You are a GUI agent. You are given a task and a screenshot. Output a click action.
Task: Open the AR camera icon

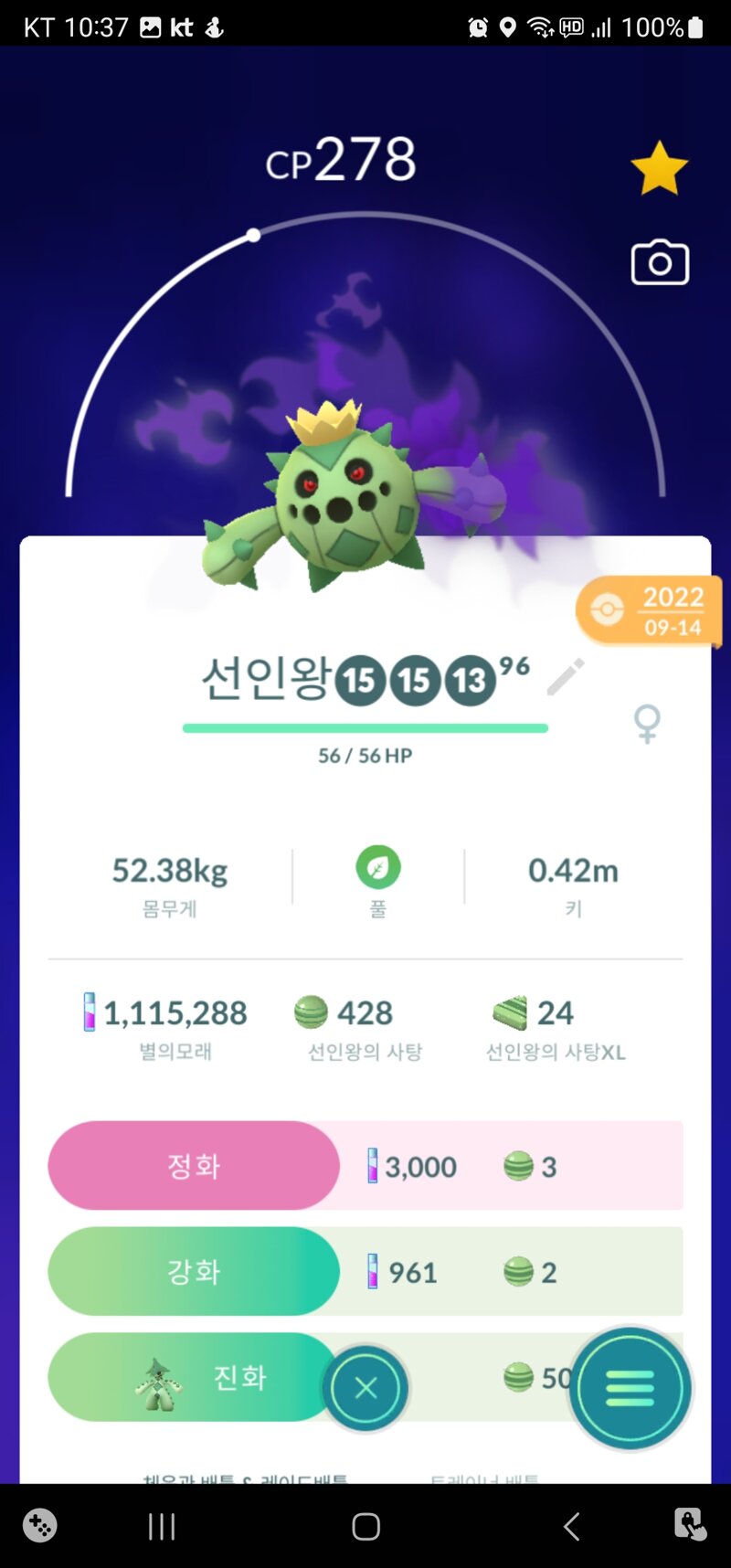tap(660, 263)
